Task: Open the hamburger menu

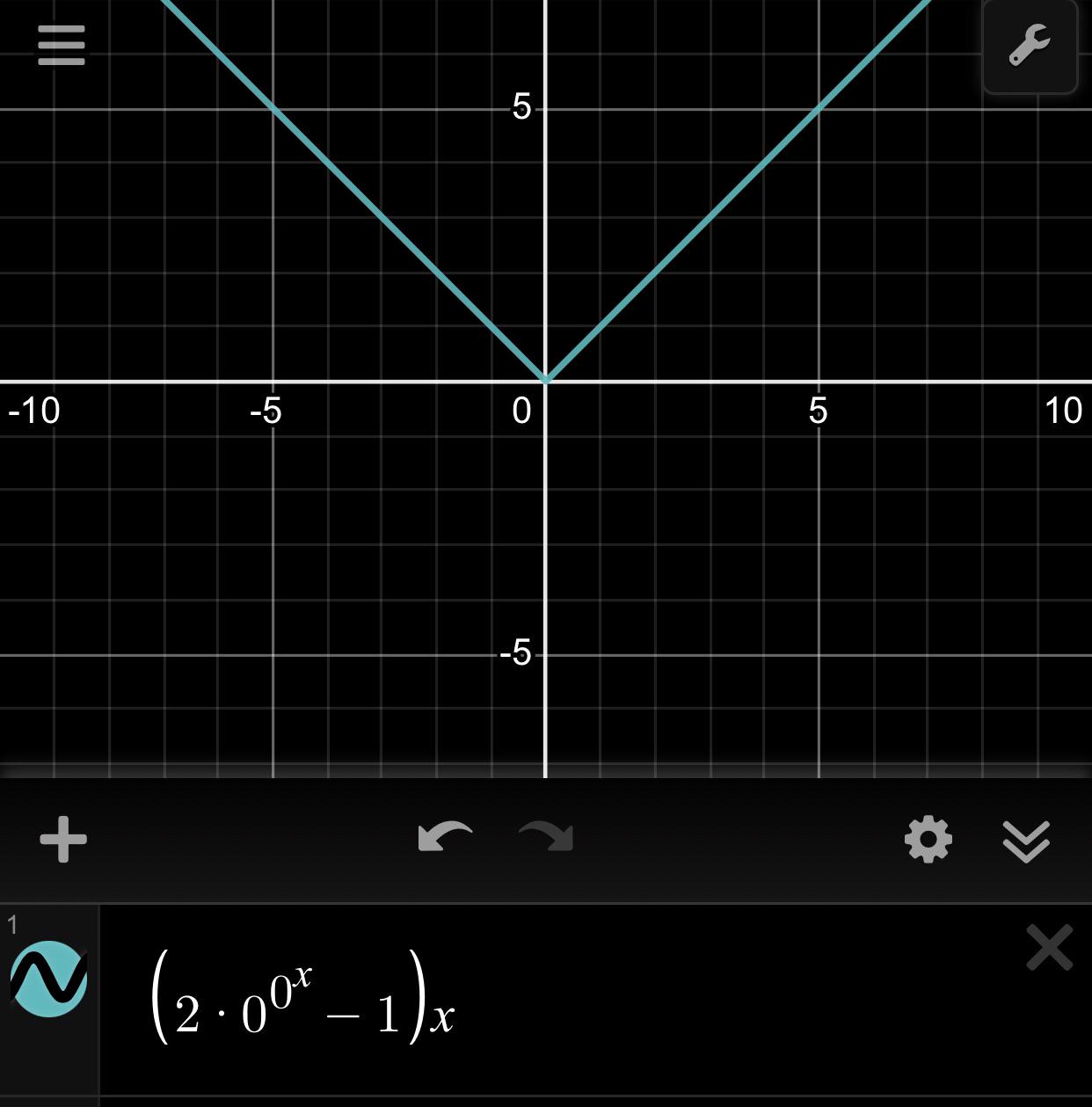Action: (x=62, y=45)
